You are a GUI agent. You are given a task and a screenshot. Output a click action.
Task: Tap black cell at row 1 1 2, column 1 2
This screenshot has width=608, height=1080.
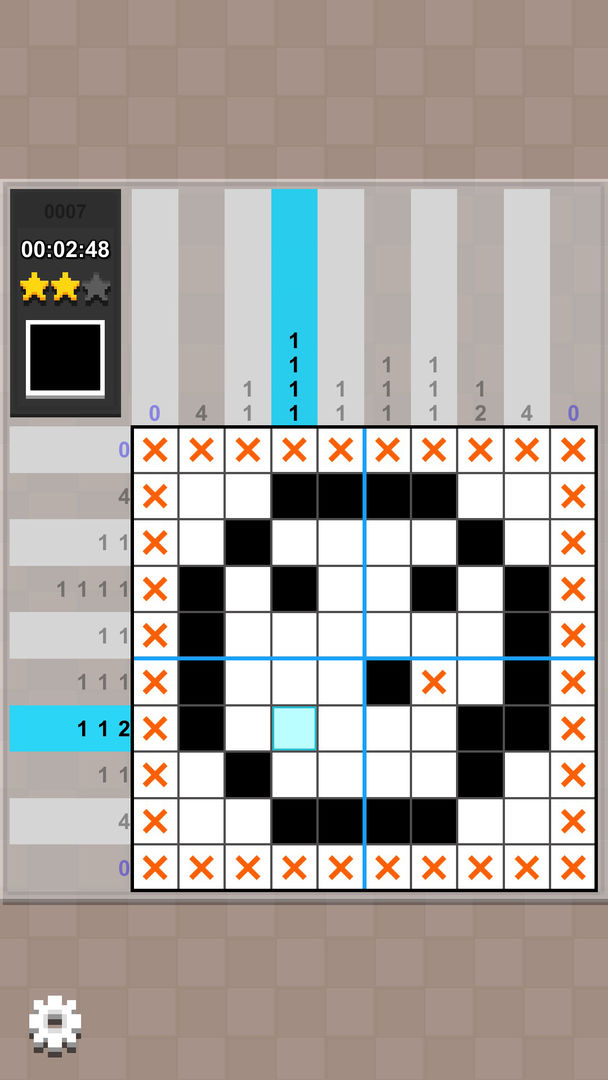pos(480,728)
